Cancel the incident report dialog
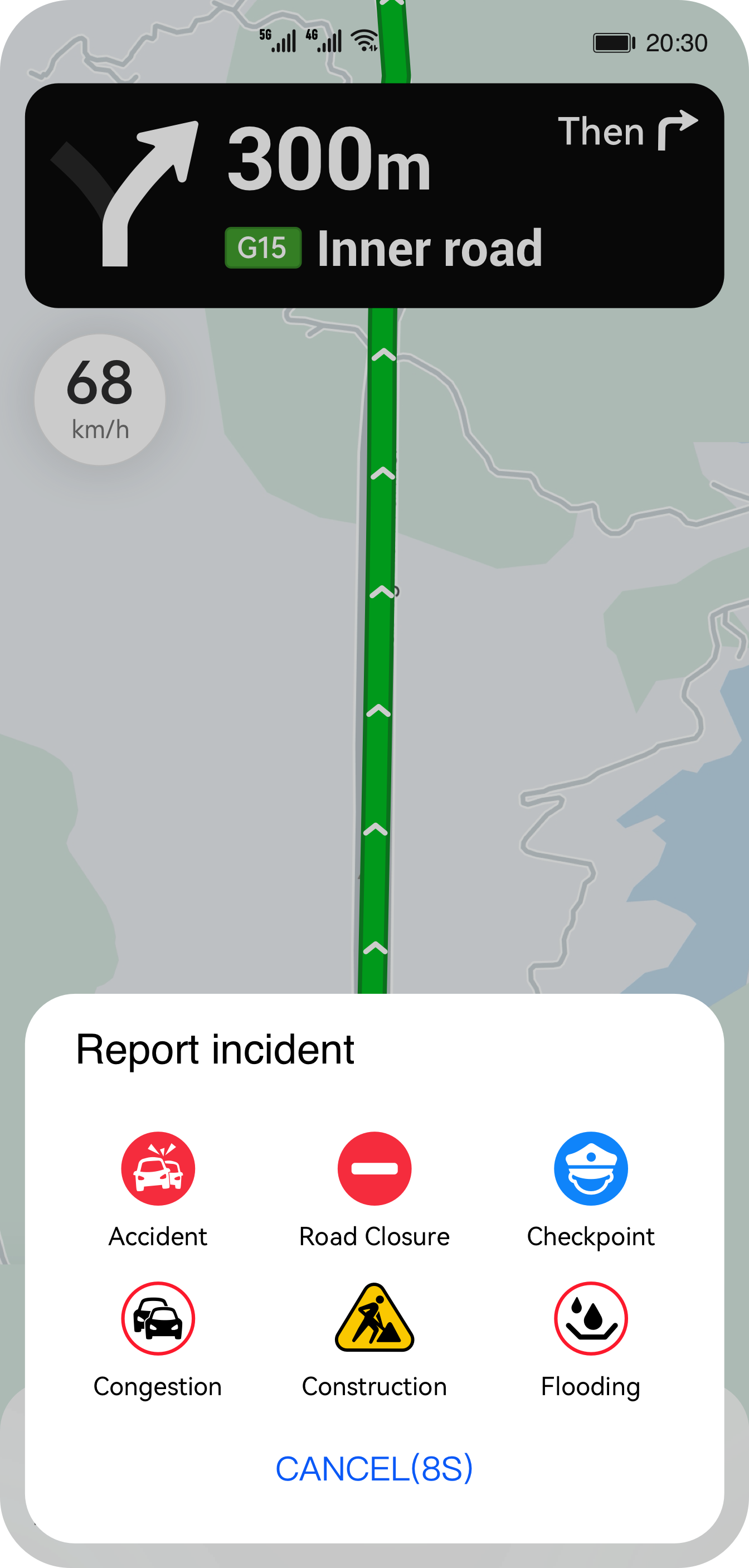Screen dimensions: 749x1568 point(374,1468)
